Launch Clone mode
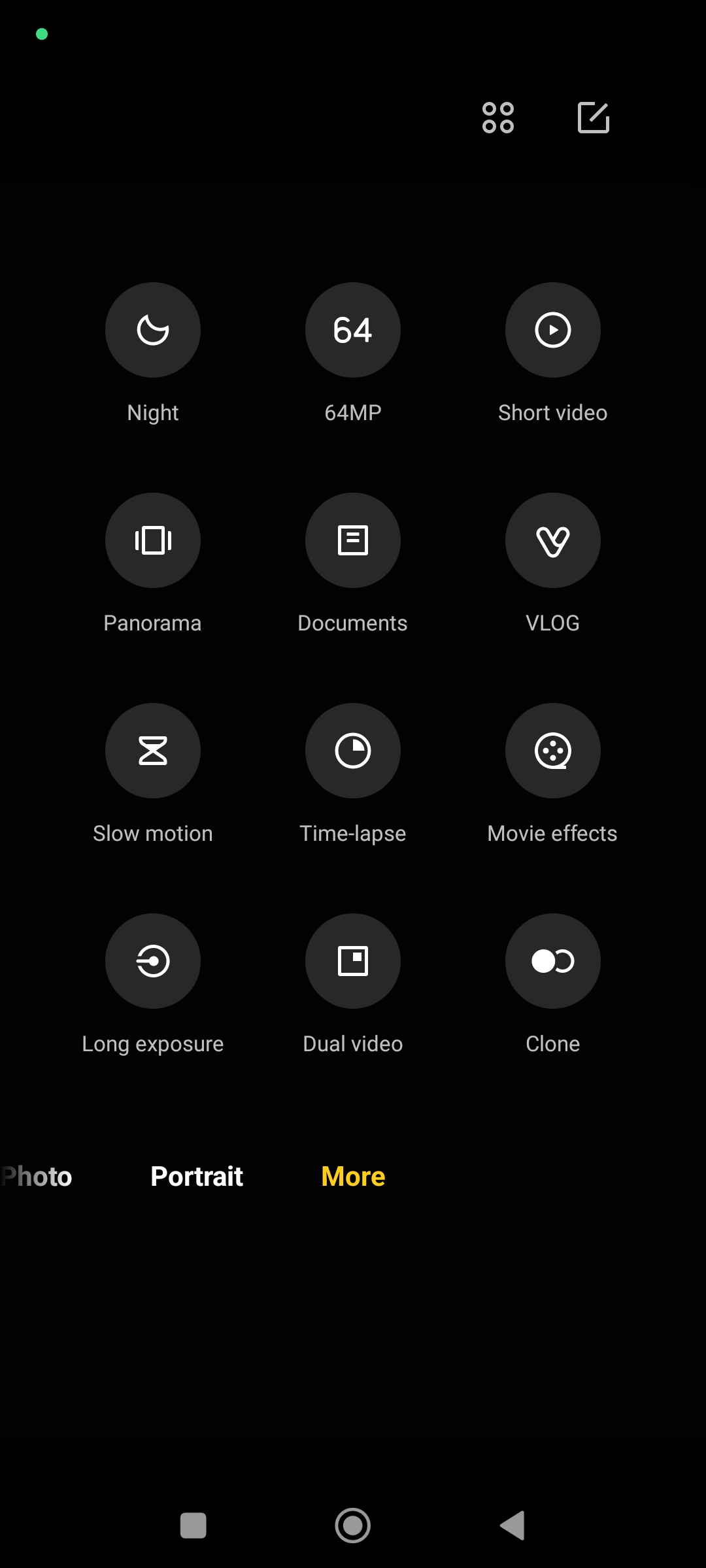This screenshot has width=706, height=1568. click(x=553, y=961)
